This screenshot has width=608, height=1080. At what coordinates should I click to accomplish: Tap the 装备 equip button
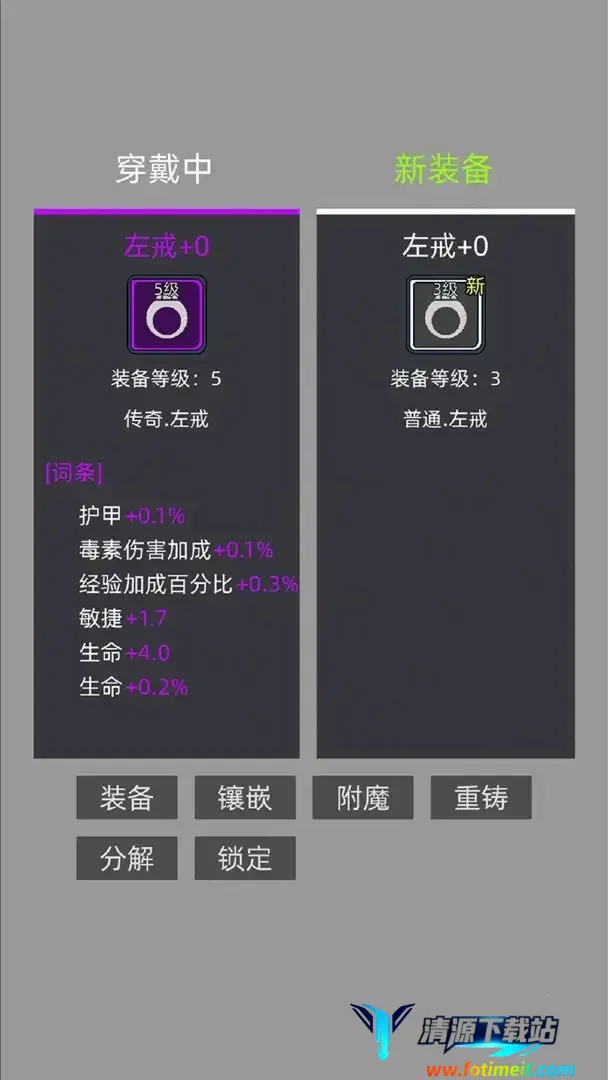(x=127, y=798)
